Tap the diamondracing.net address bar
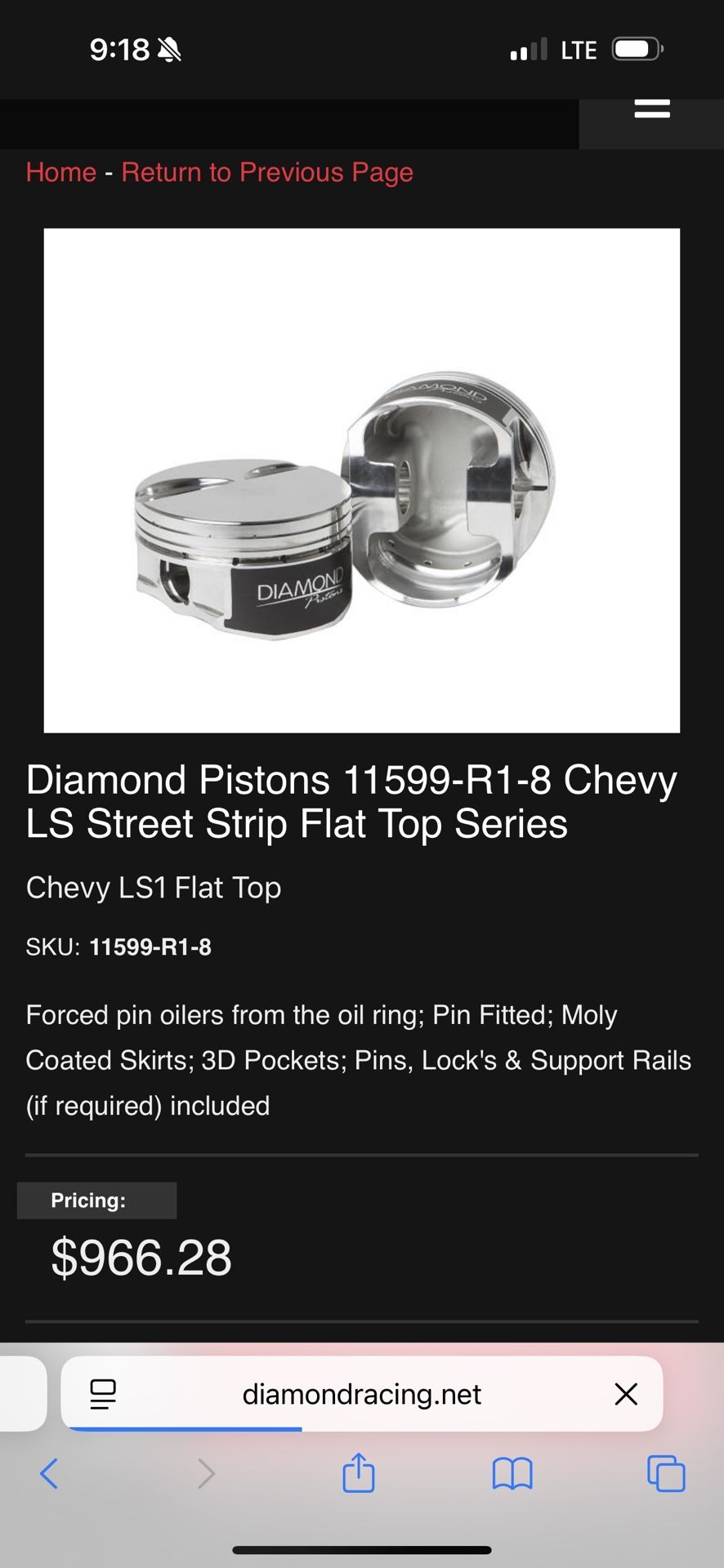The width and height of the screenshot is (724, 1568). tap(361, 1394)
